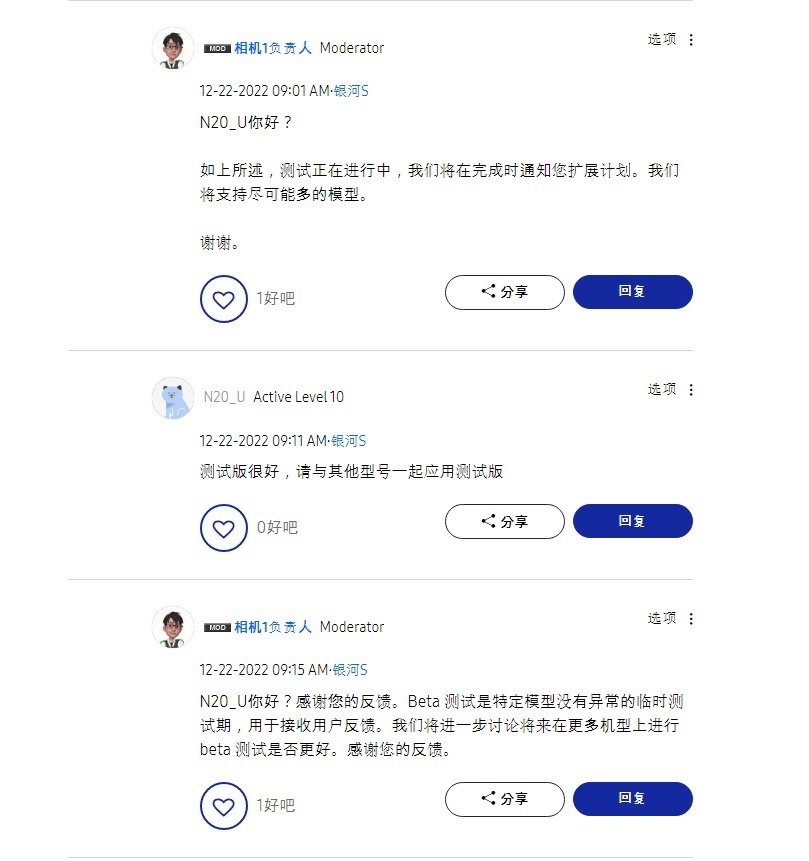Reply to the moderator's 09:15 AM post

tap(632, 799)
